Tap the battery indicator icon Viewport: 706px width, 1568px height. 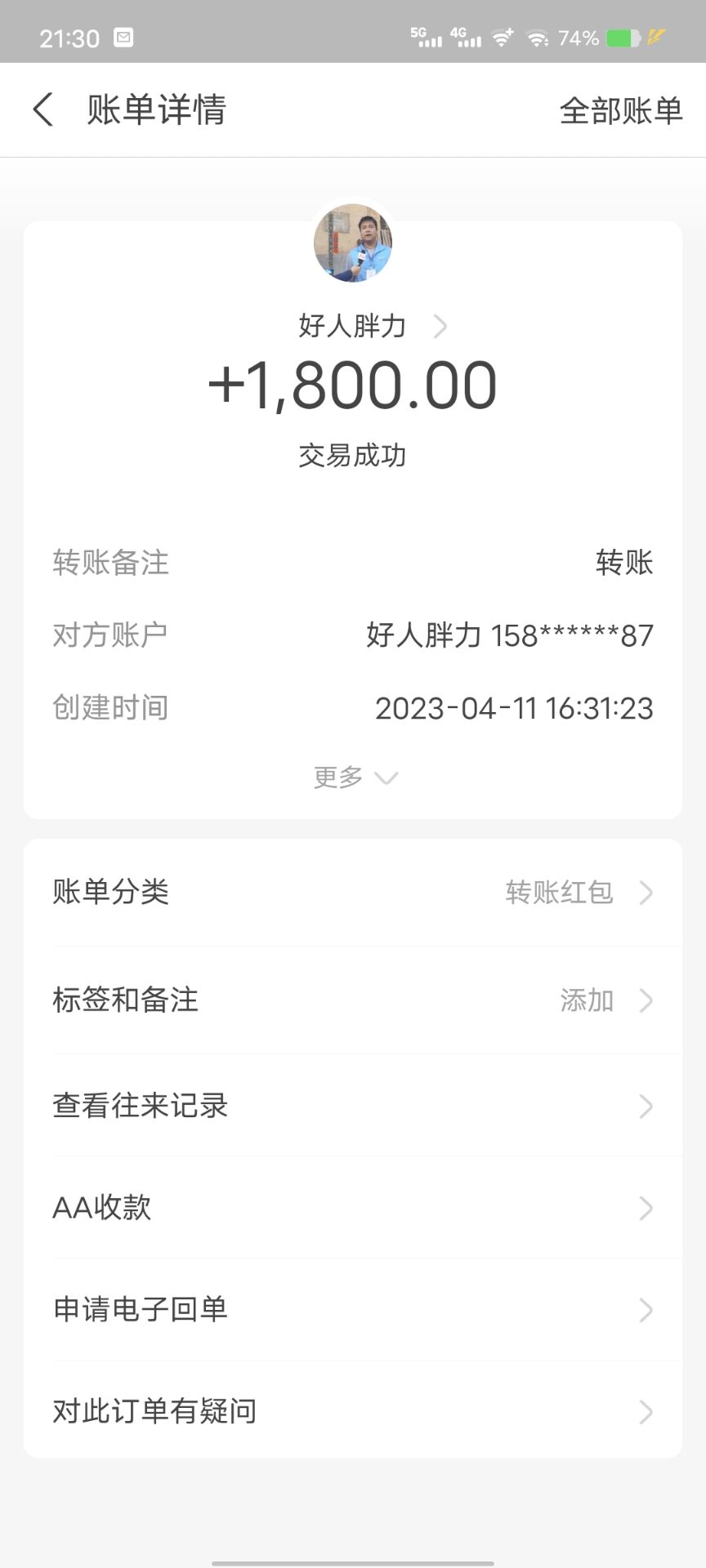[x=623, y=37]
